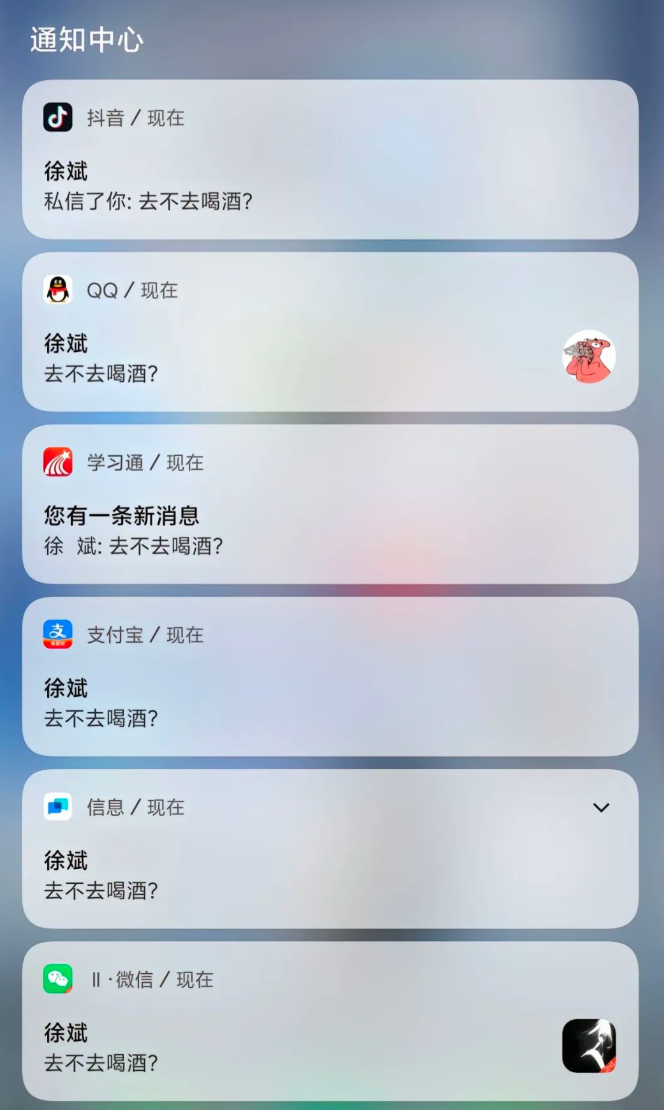Screen dimensions: 664x1110
Task: Open the 微信 notification from 徐斌
Action: [300, 1022]
